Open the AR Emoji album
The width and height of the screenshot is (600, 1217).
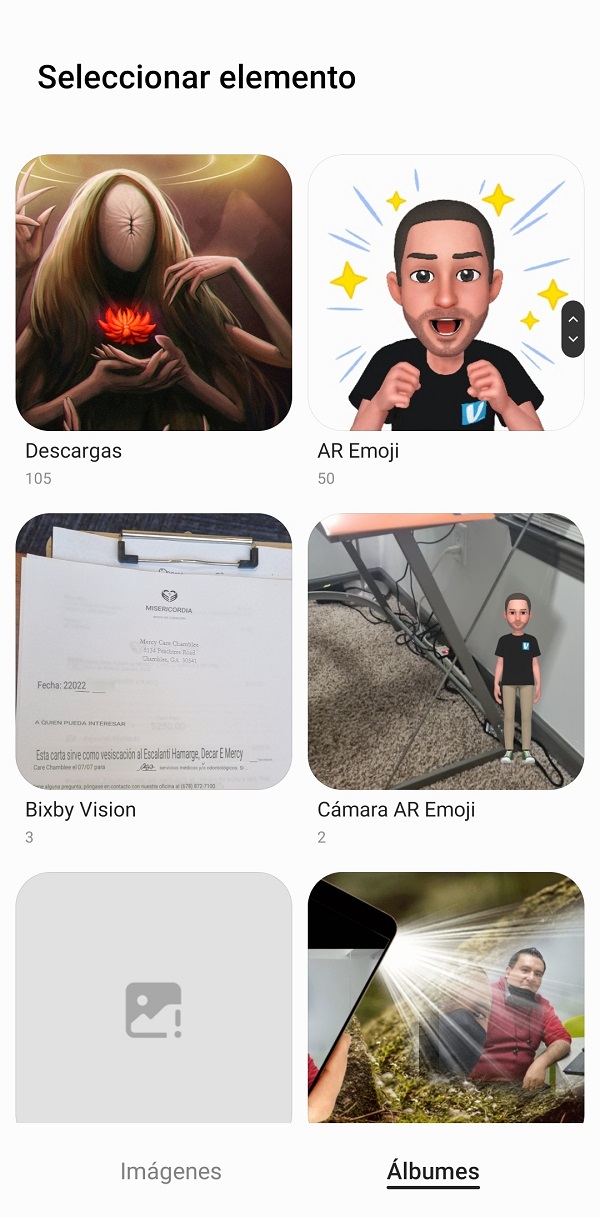(445, 292)
